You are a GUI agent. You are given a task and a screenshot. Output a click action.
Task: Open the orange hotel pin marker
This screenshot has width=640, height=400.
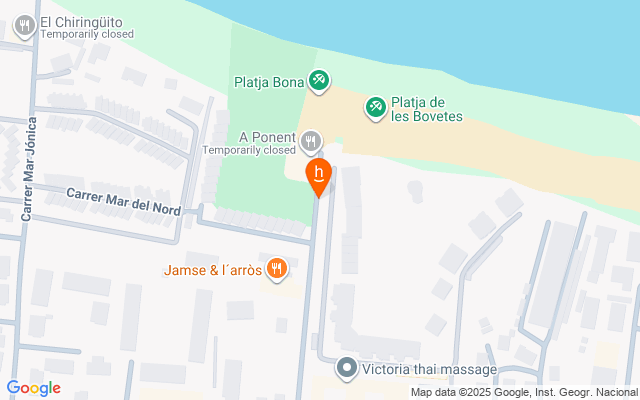coord(319,175)
